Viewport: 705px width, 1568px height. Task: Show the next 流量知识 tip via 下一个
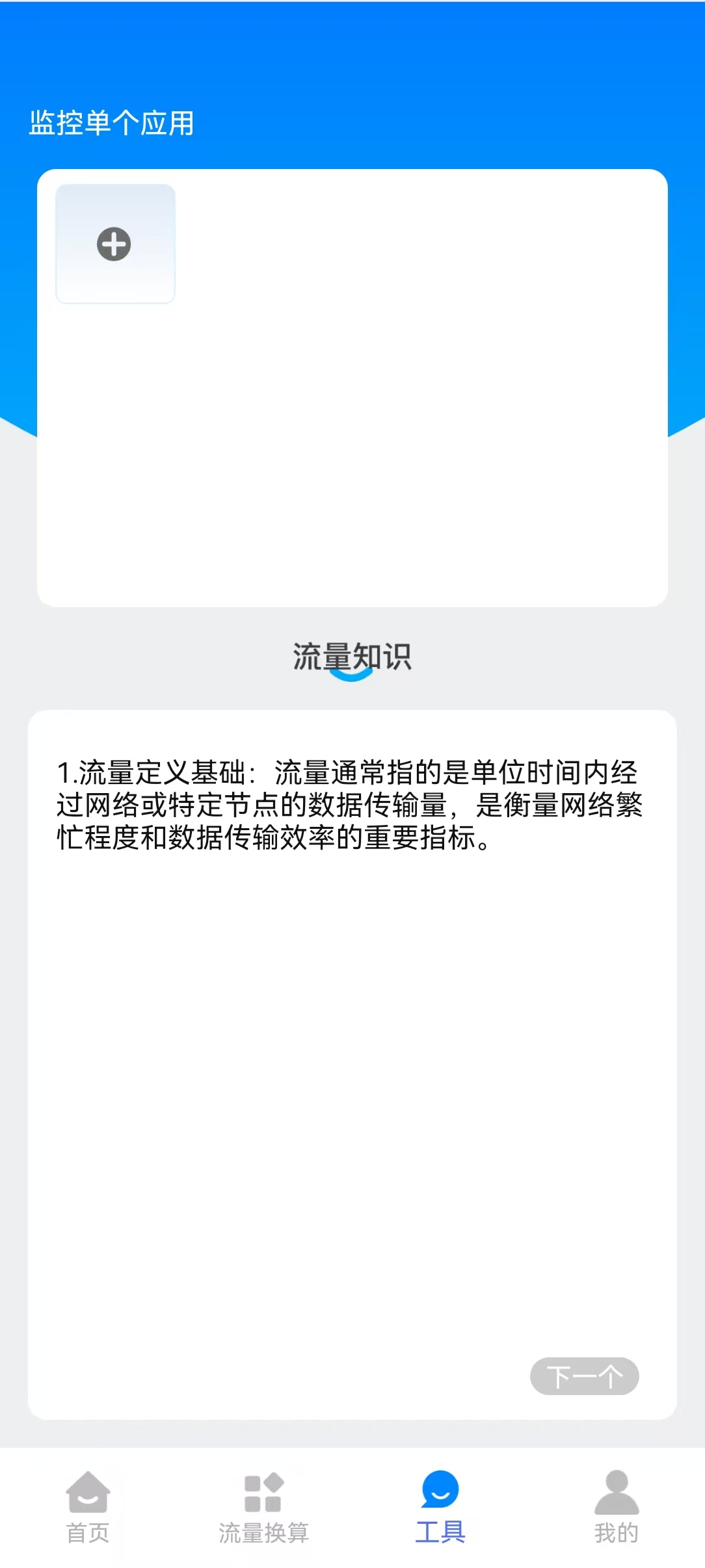(x=584, y=1376)
